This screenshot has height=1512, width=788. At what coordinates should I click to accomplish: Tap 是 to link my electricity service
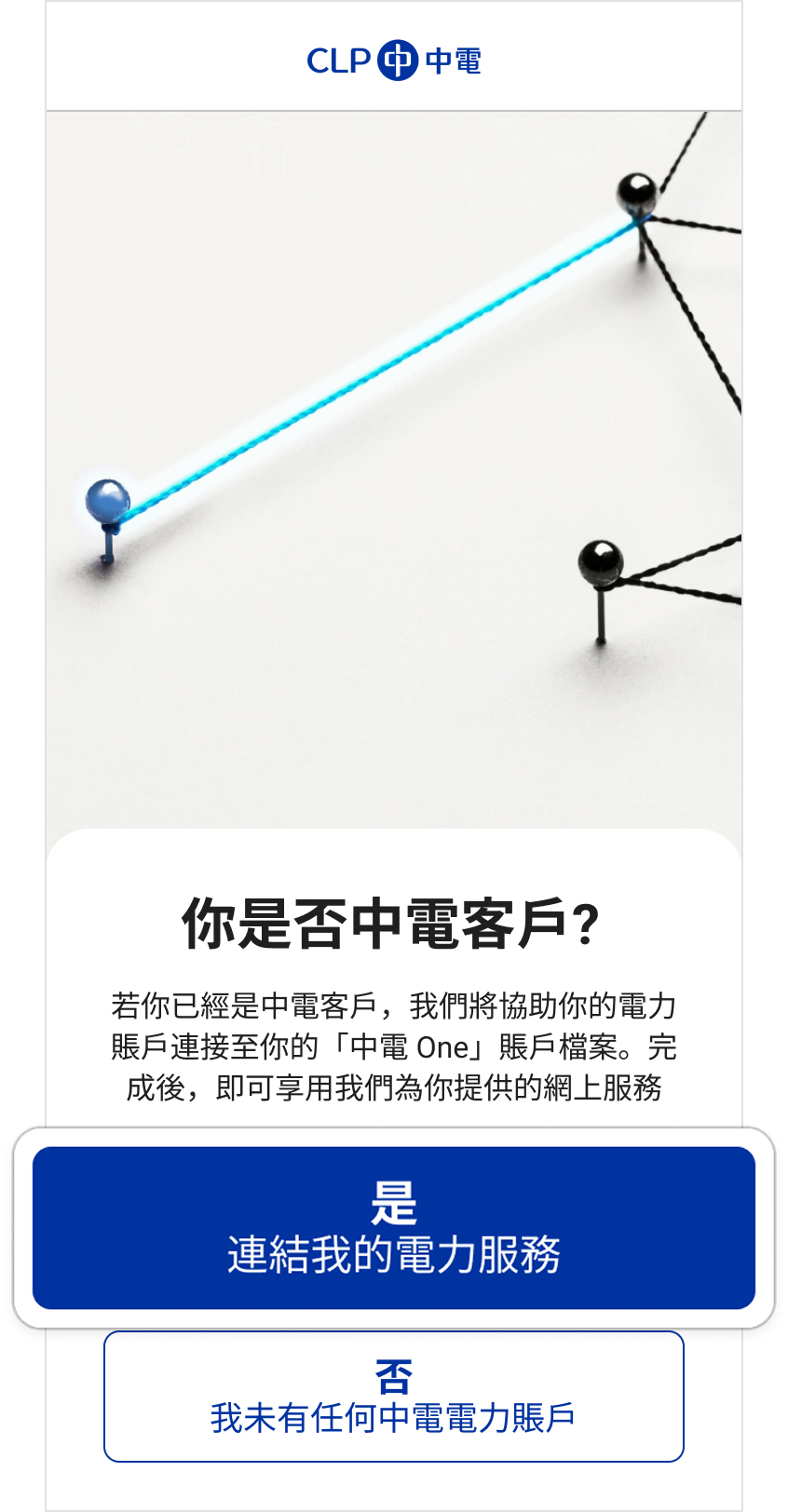tap(393, 1227)
